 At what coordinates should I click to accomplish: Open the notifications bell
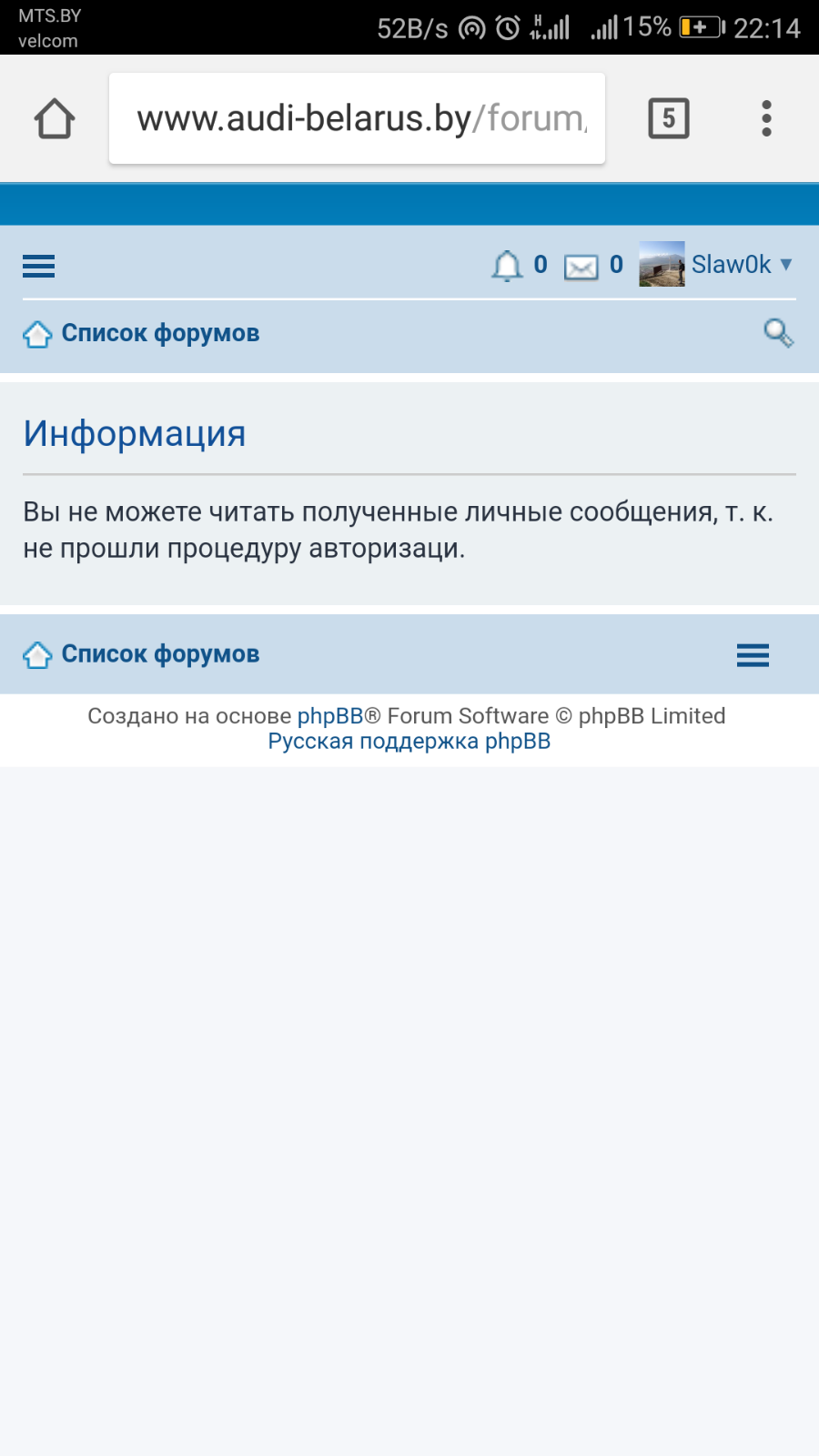[507, 266]
